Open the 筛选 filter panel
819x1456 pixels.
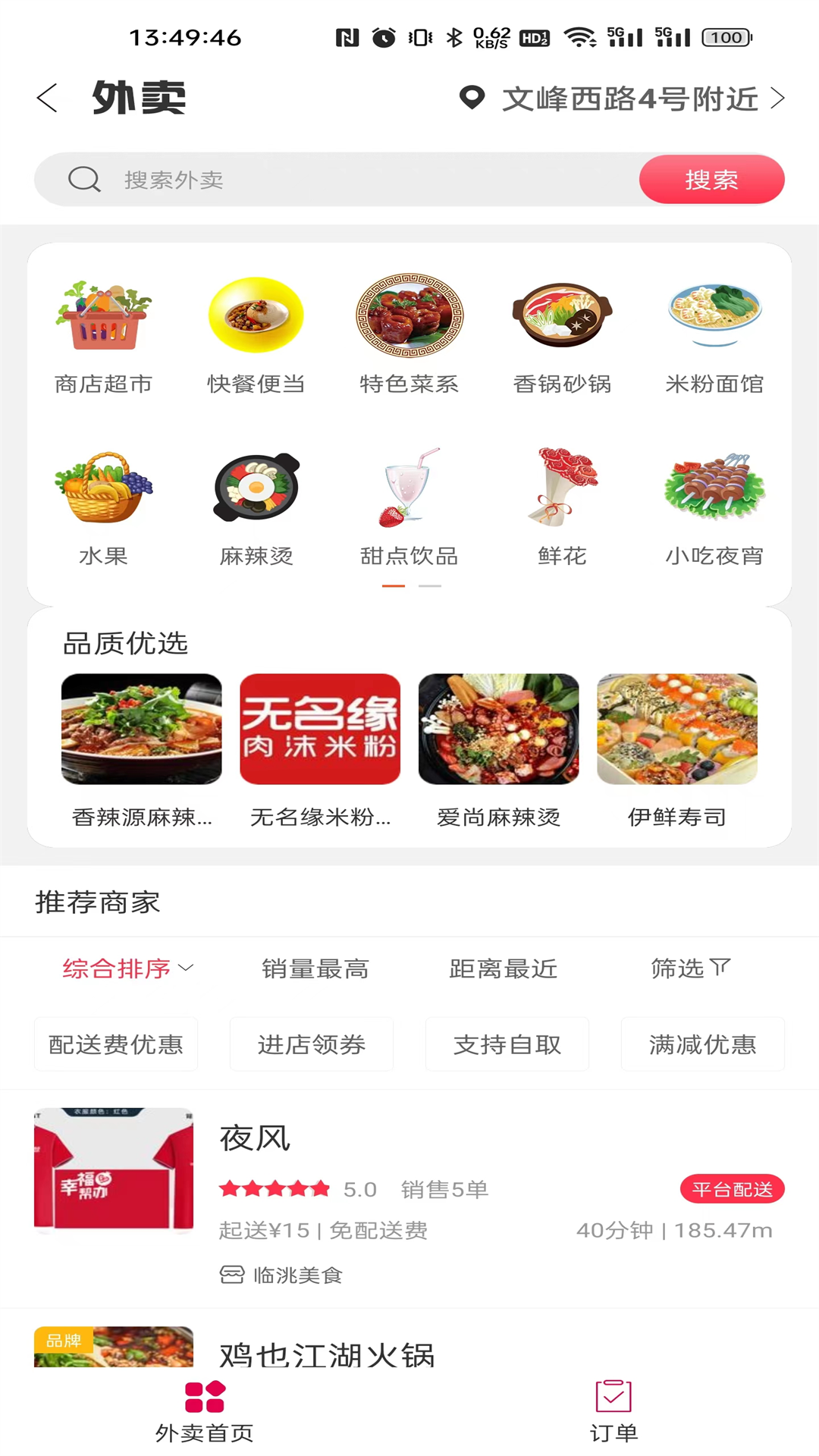pyautogui.click(x=690, y=968)
